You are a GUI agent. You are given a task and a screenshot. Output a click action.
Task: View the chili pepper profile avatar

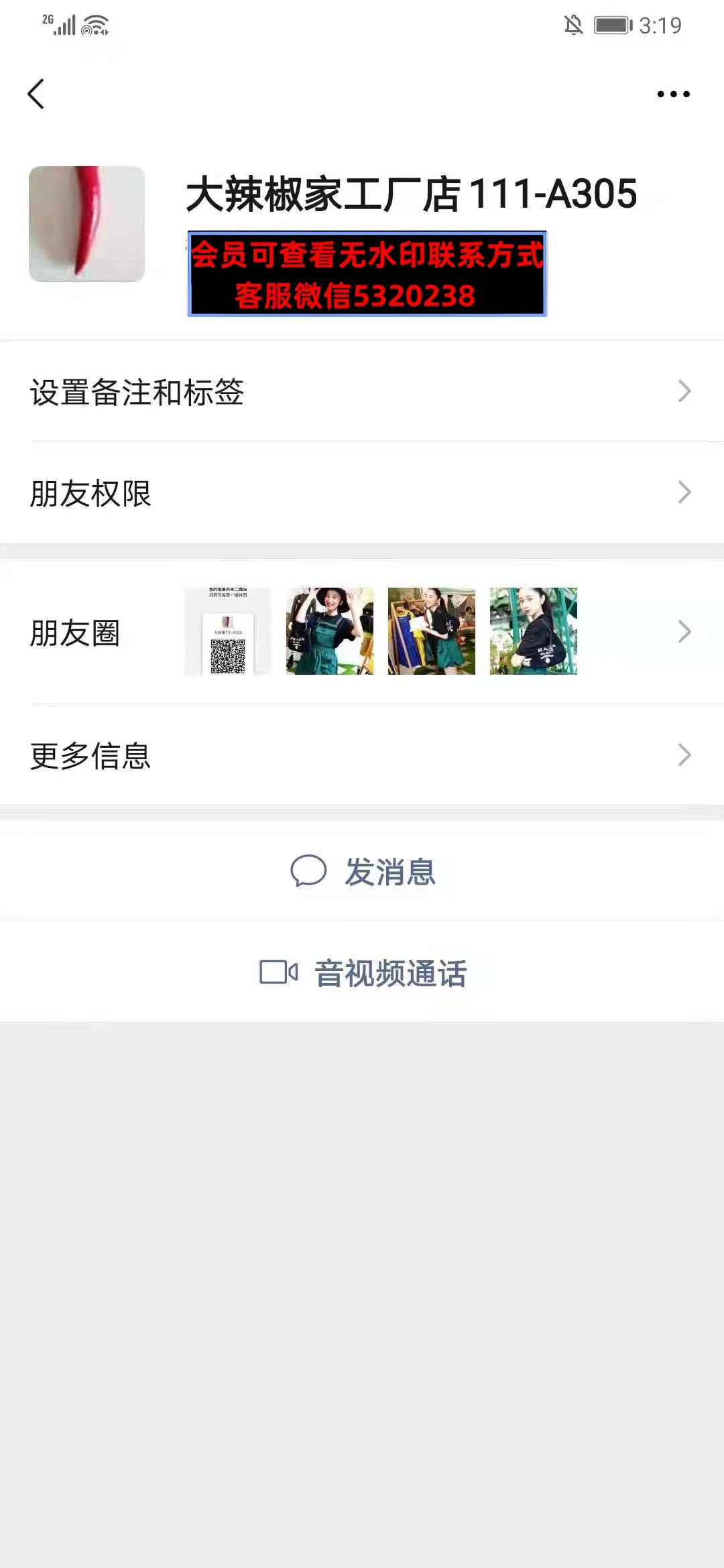pyautogui.click(x=86, y=224)
